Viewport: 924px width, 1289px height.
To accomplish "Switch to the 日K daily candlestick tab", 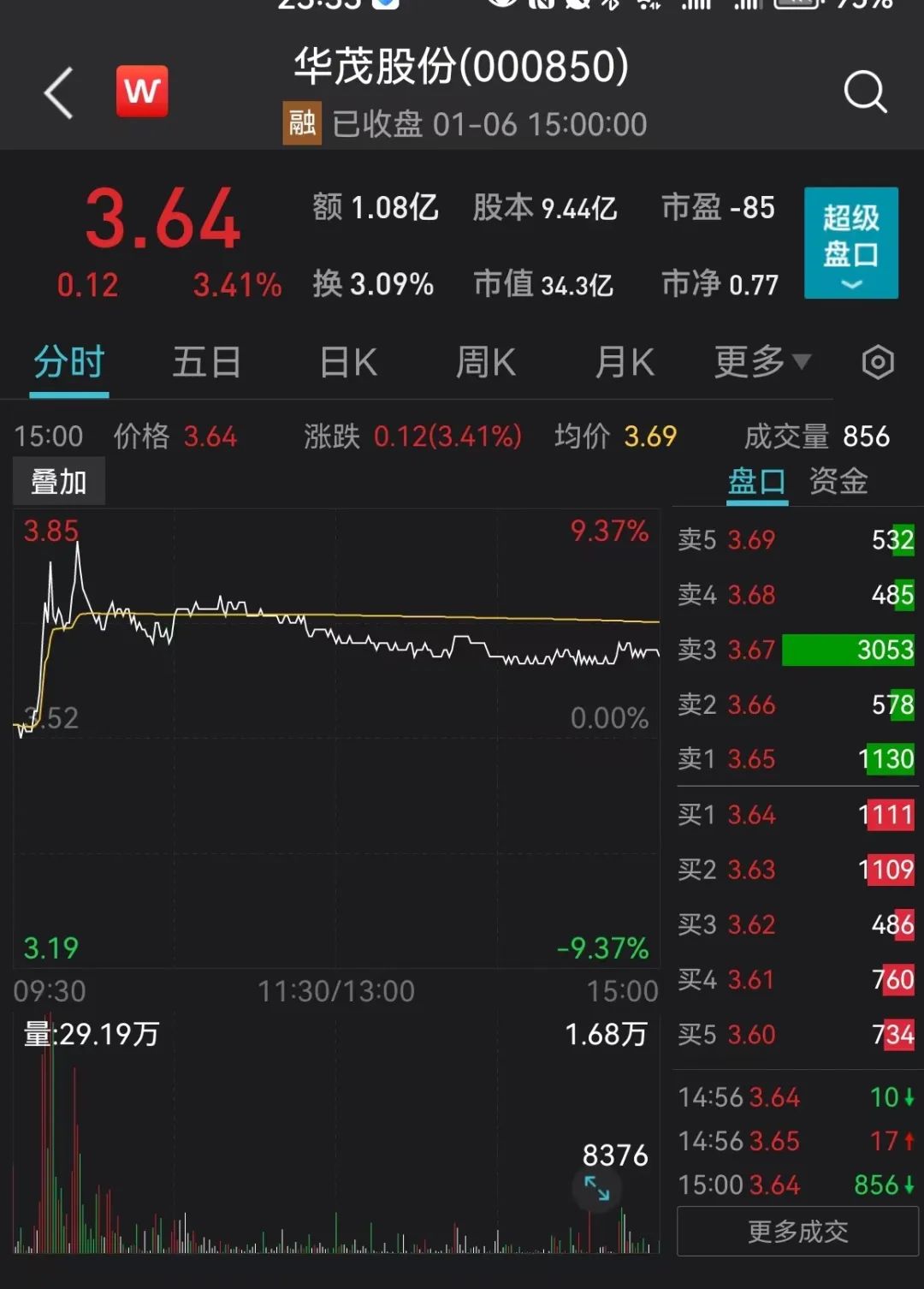I will point(346,362).
